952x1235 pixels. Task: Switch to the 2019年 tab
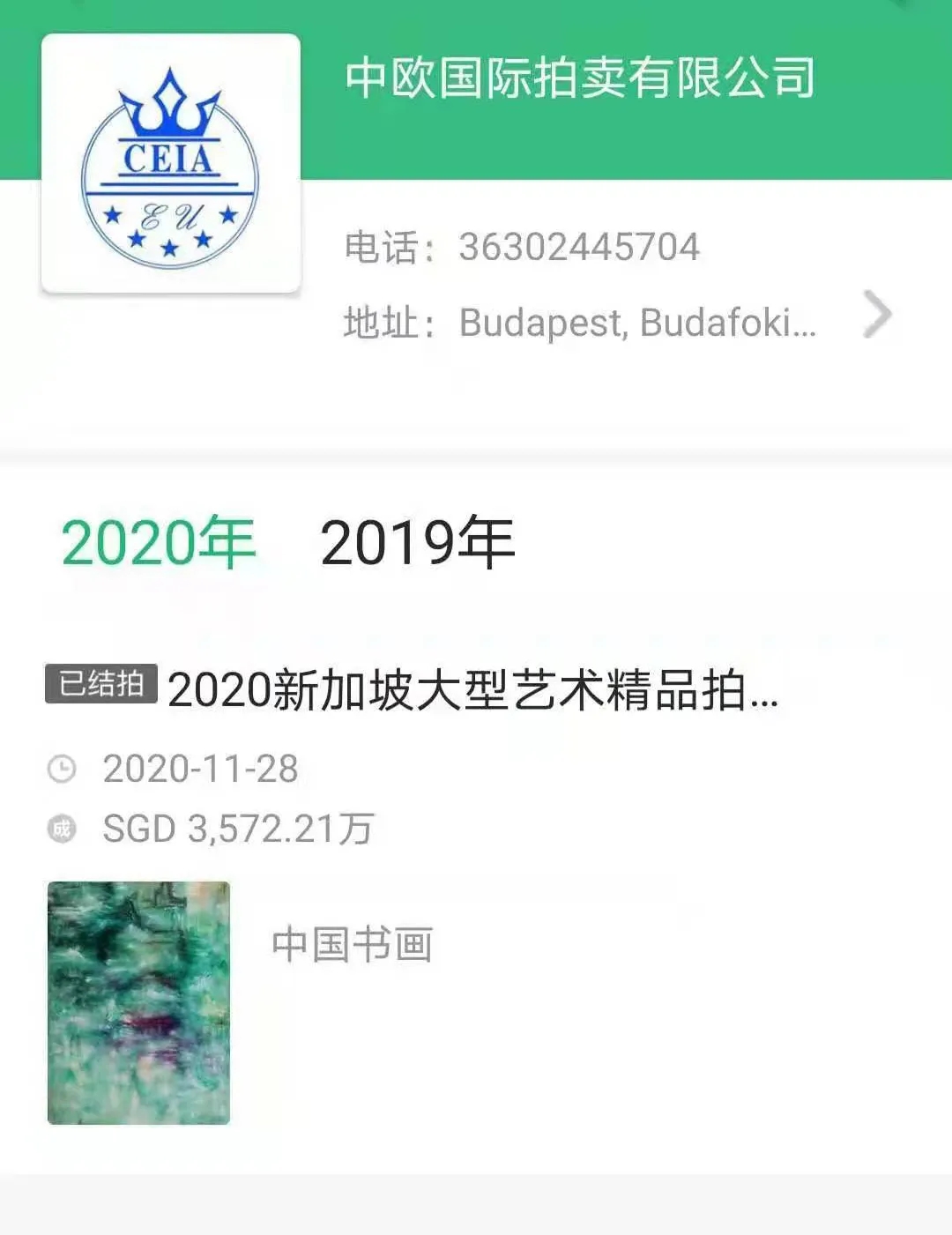(x=417, y=542)
